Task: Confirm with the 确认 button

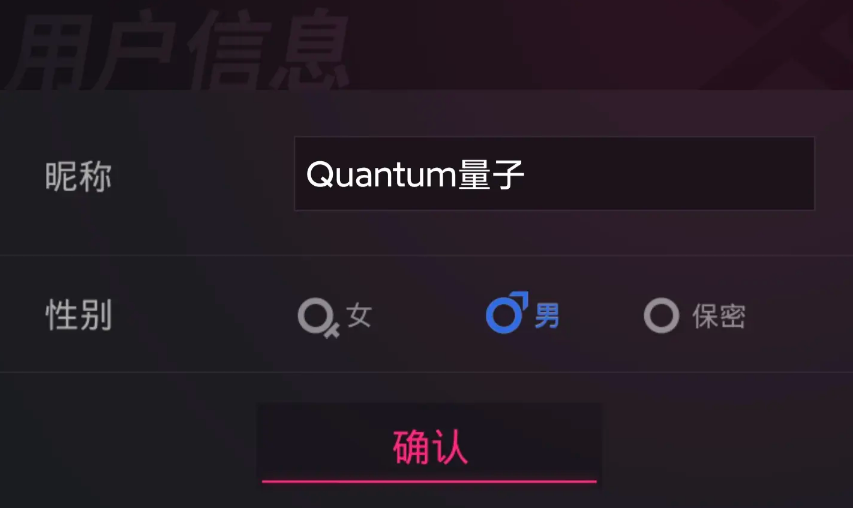Action: 429,446
